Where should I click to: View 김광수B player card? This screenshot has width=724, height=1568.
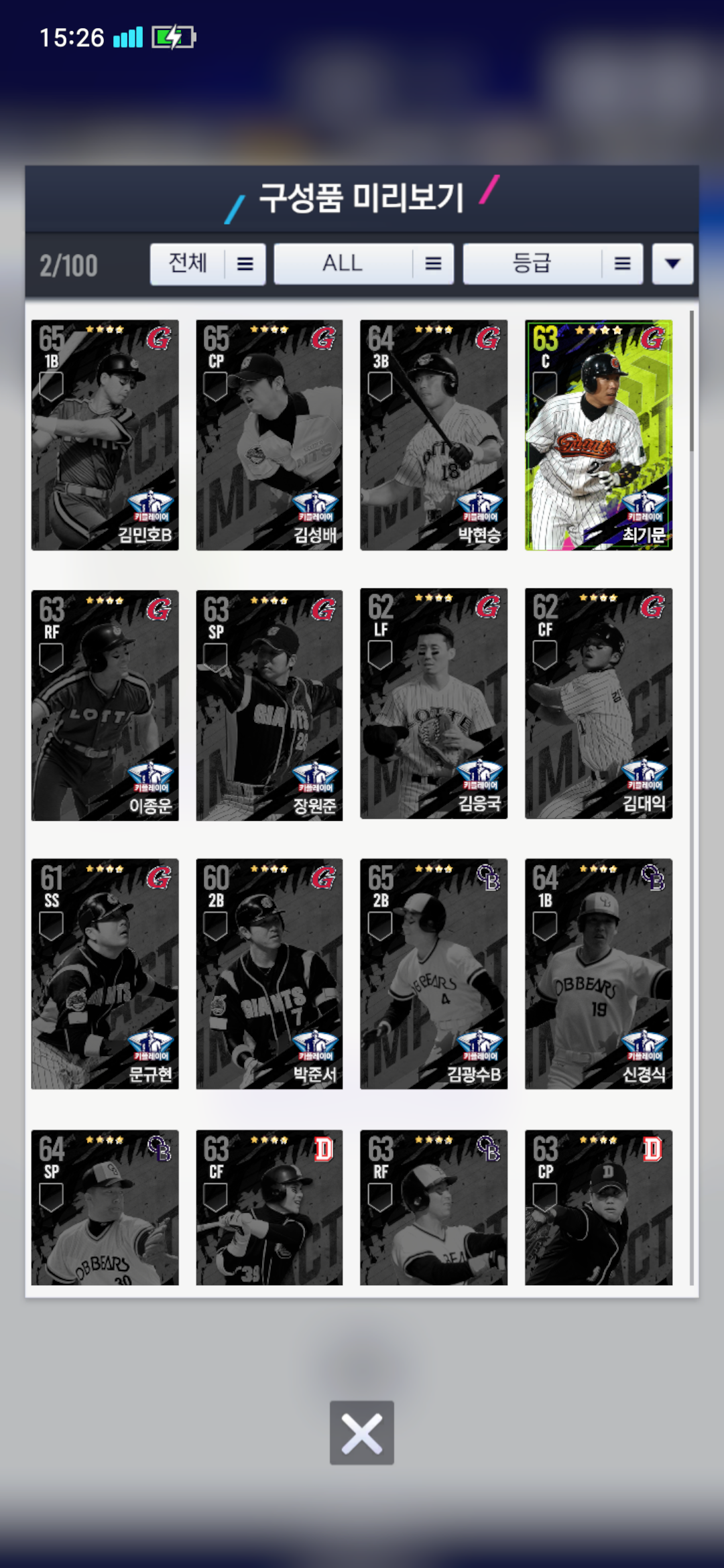click(434, 974)
